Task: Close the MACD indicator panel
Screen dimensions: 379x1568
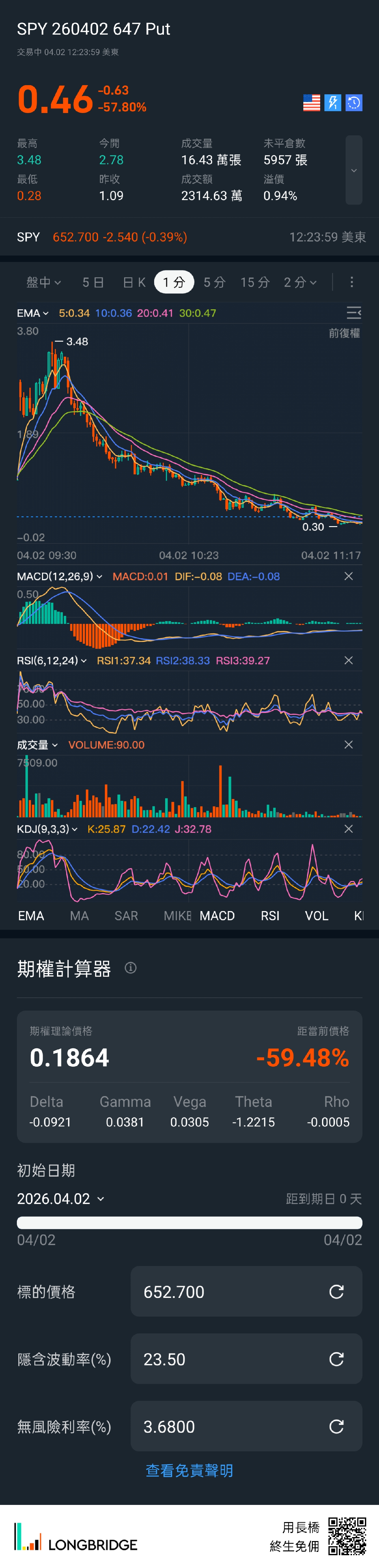Action: (x=349, y=576)
